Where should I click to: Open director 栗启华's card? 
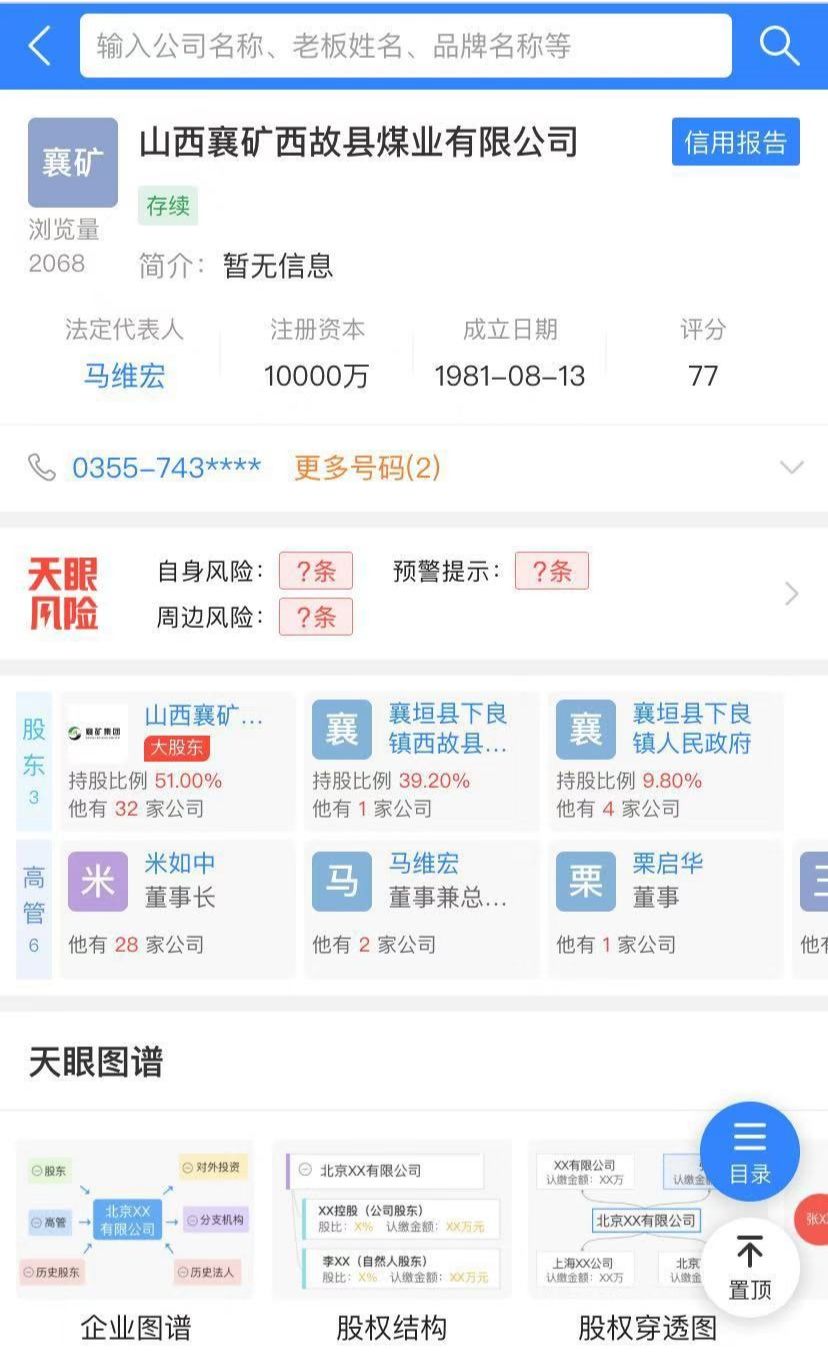665,908
